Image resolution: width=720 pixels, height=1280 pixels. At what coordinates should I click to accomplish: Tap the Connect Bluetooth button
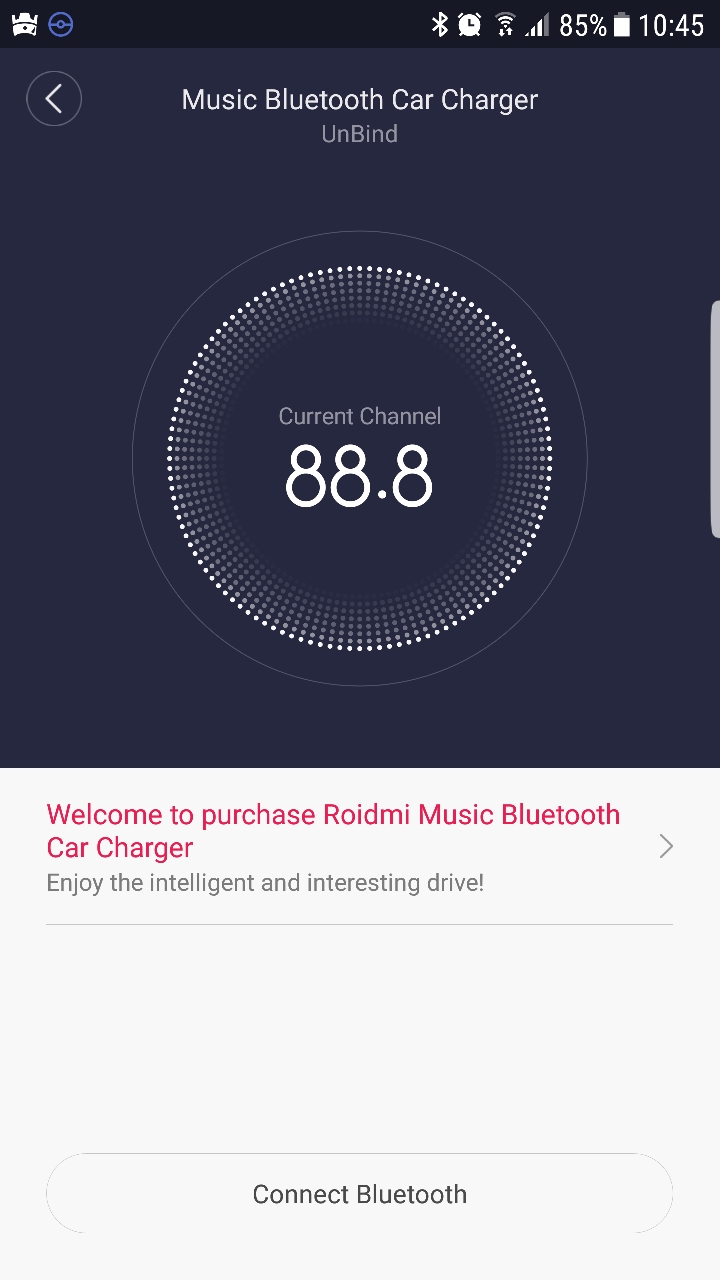(360, 1194)
